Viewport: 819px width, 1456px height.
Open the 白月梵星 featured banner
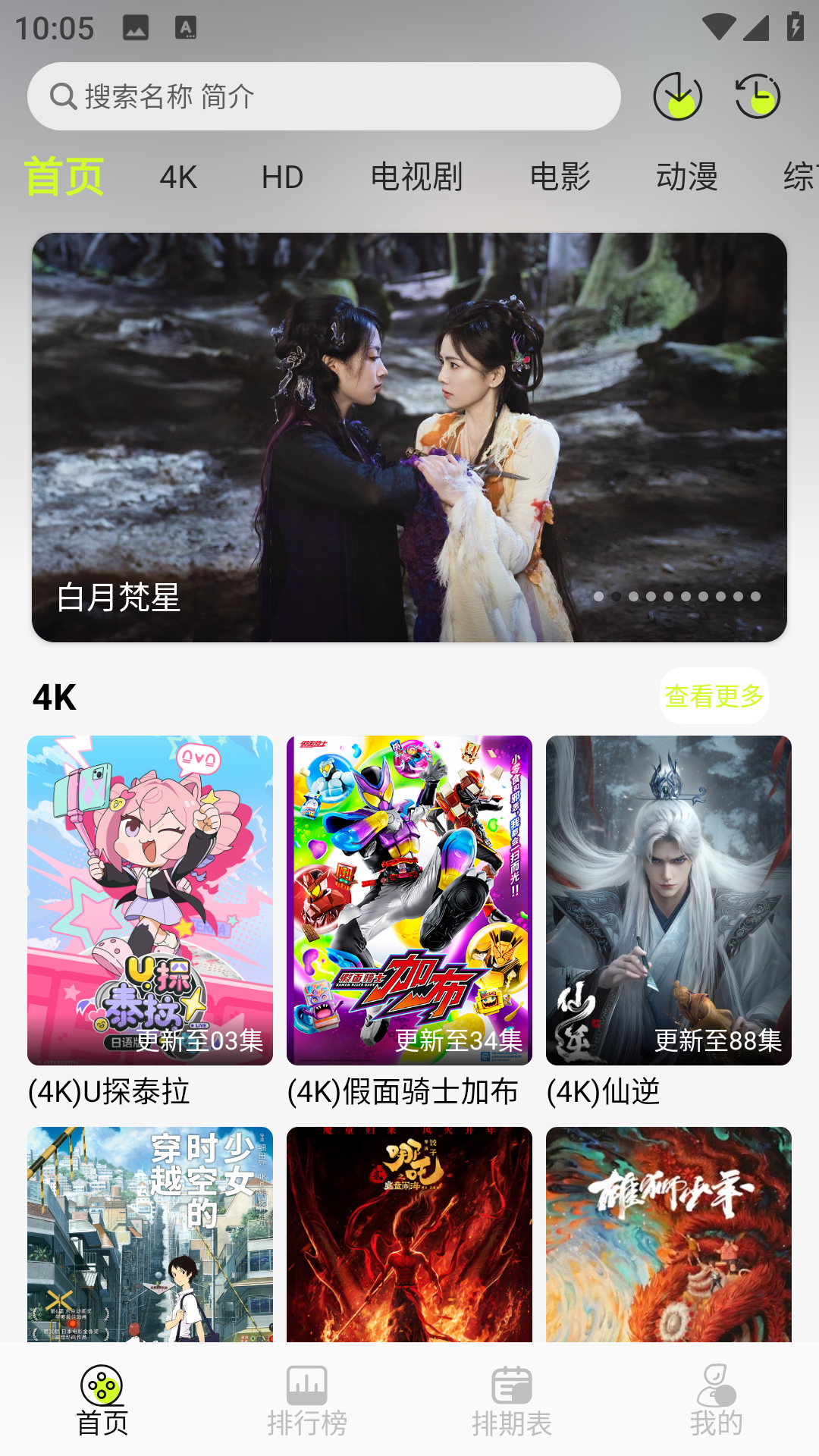coord(409,437)
